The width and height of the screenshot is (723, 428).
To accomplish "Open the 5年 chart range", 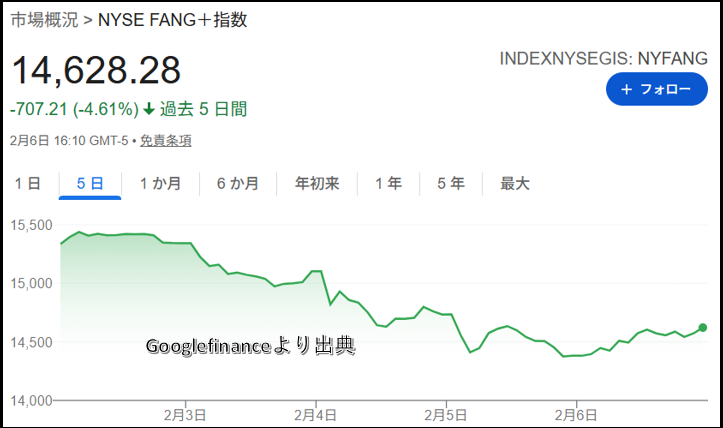I will [x=450, y=183].
